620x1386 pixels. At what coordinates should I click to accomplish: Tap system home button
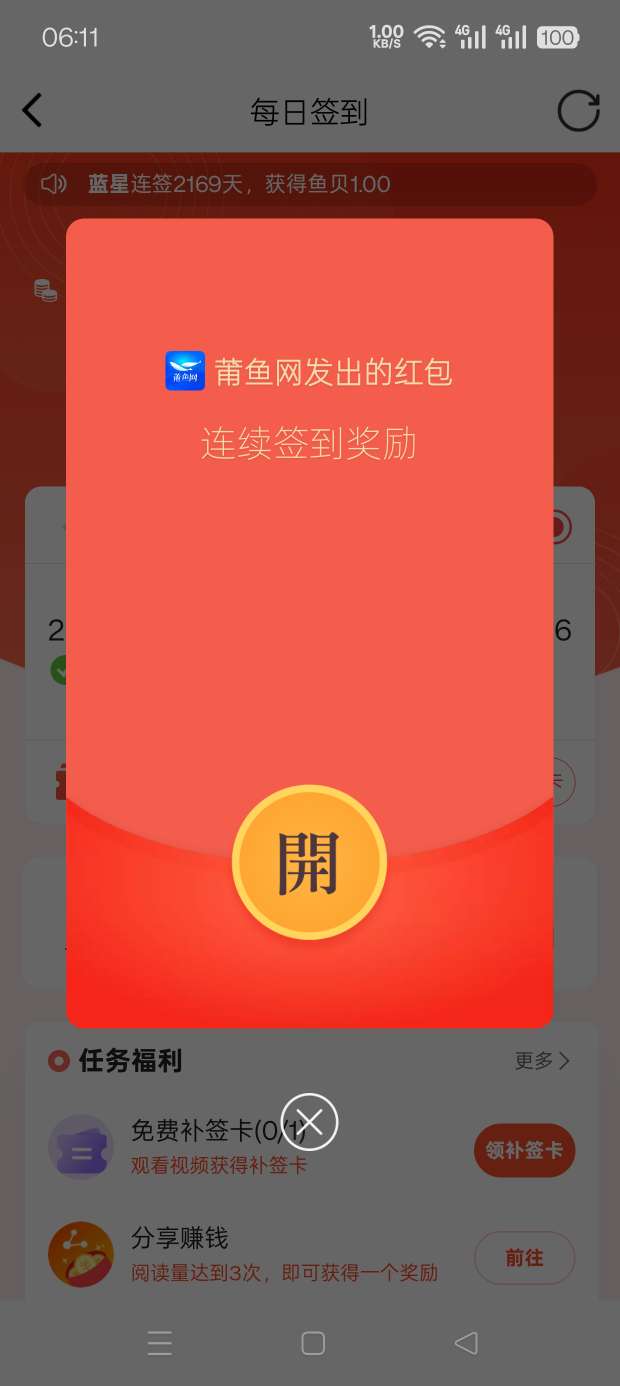coord(313,1343)
